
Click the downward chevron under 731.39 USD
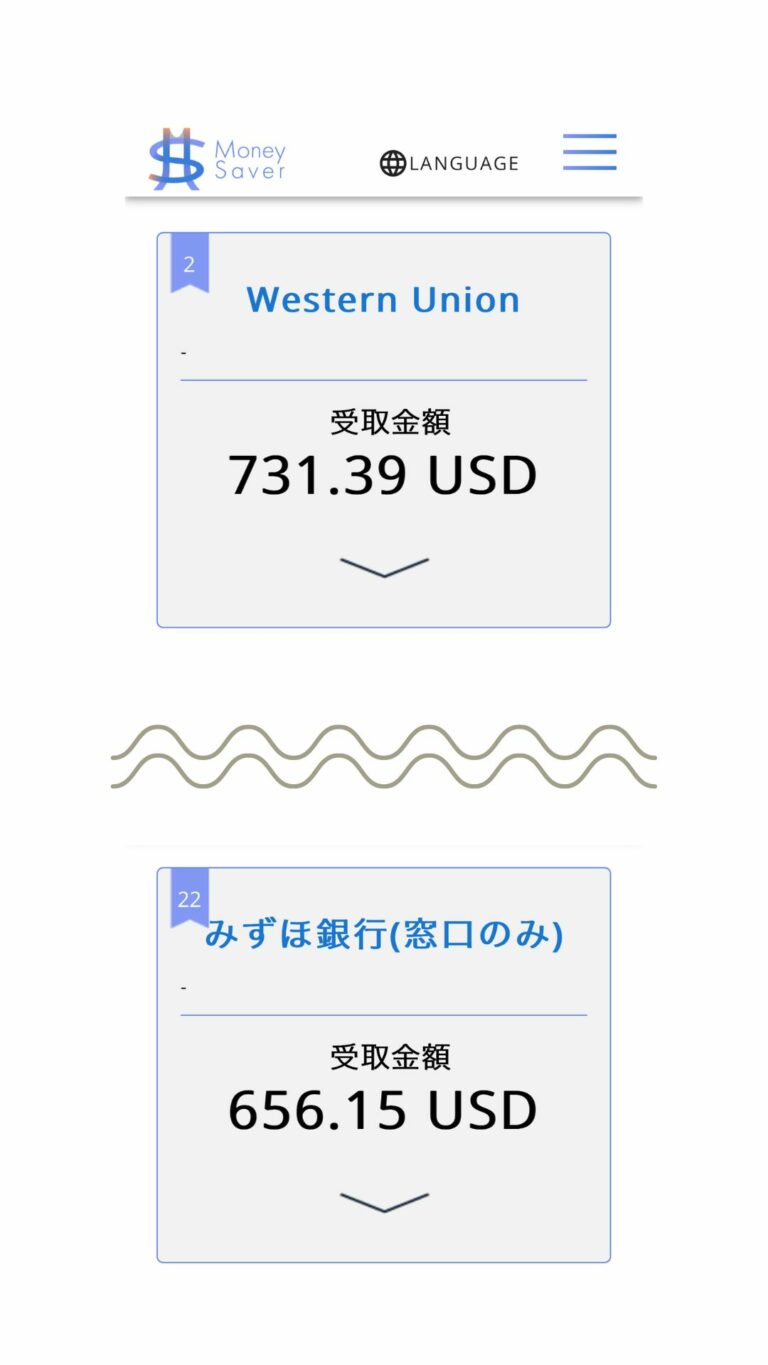pyautogui.click(x=384, y=567)
